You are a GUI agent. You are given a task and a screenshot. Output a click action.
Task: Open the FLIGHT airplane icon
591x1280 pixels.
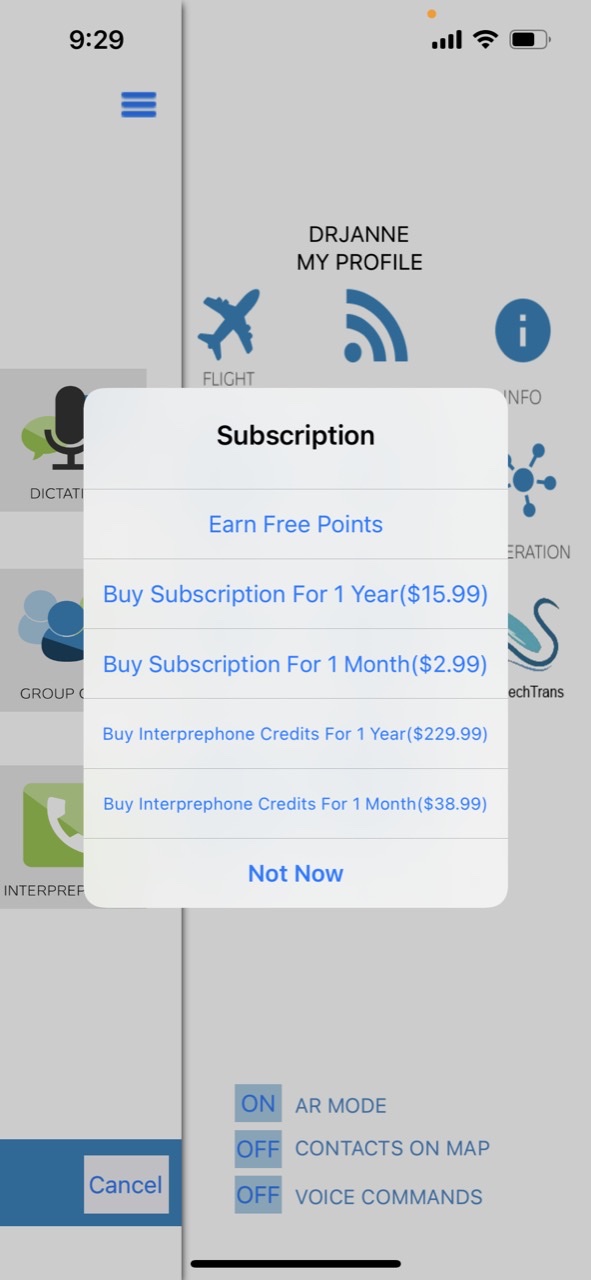(x=229, y=325)
